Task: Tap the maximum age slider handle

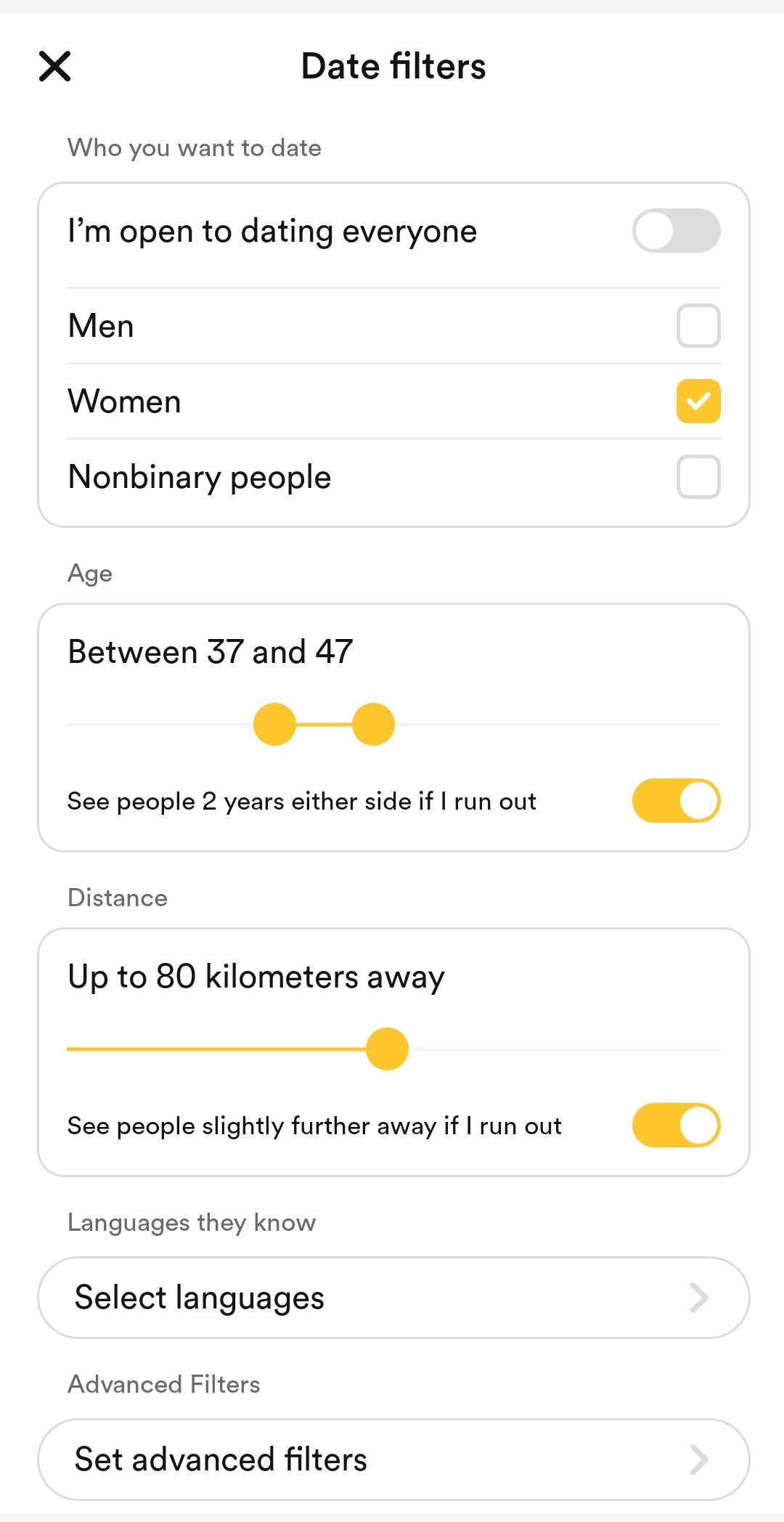Action: click(373, 724)
